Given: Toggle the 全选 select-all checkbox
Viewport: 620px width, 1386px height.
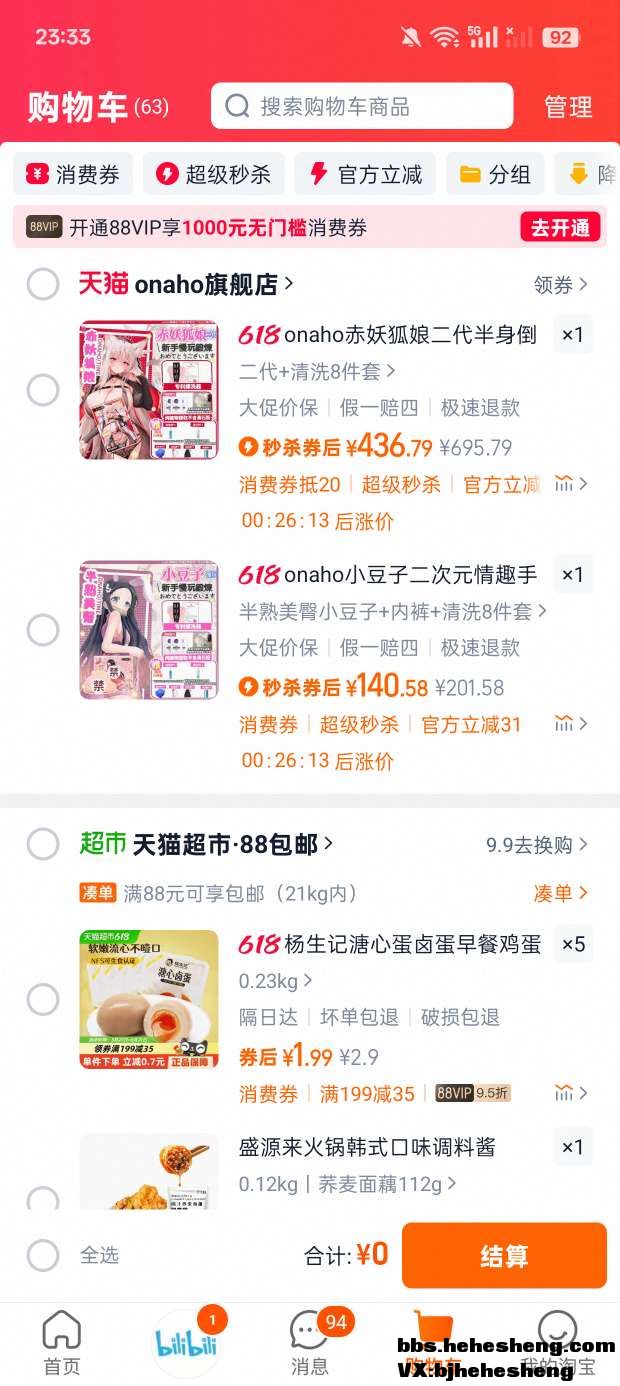Looking at the screenshot, I should pos(42,1255).
